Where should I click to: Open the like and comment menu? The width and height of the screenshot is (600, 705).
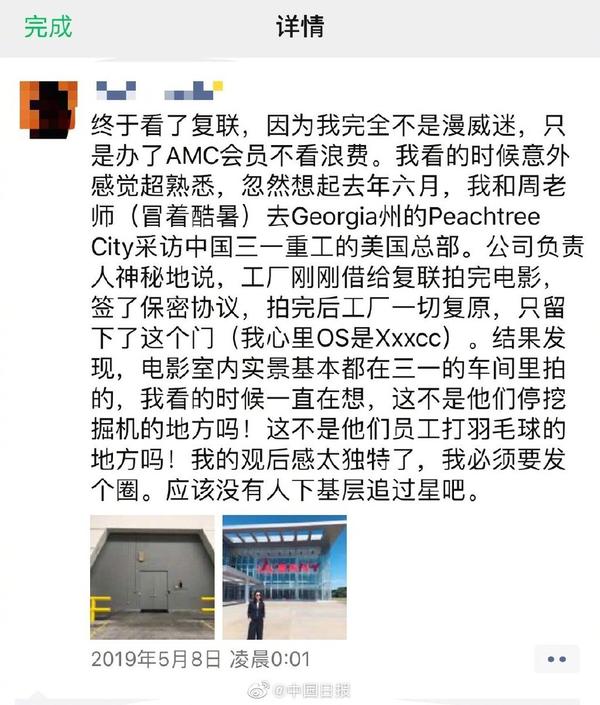tap(556, 659)
